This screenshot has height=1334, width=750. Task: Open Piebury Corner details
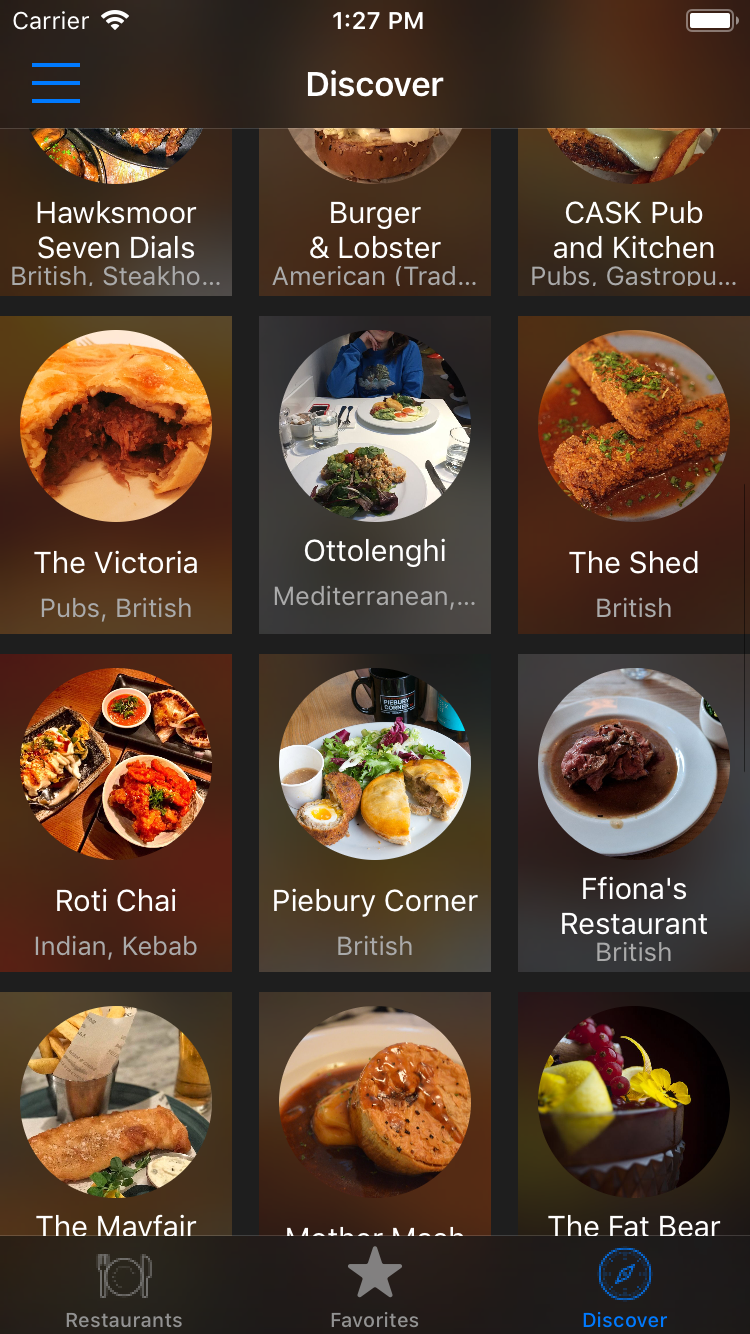pos(375,812)
